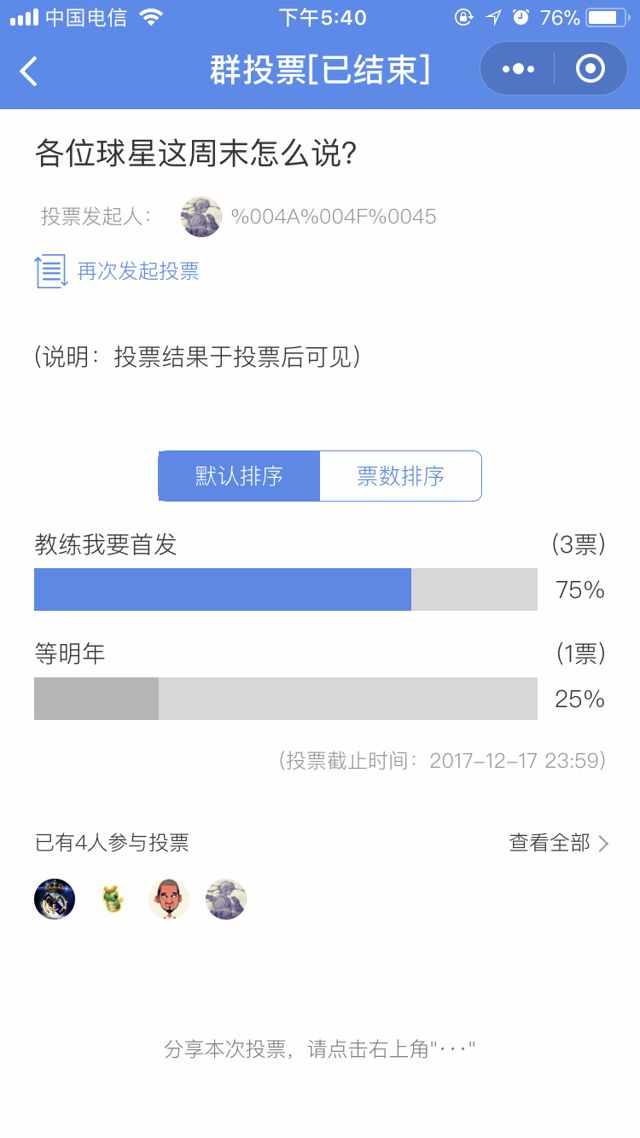Open 查看全部 to see all voters
The height and width of the screenshot is (1138, 640).
pos(559,843)
